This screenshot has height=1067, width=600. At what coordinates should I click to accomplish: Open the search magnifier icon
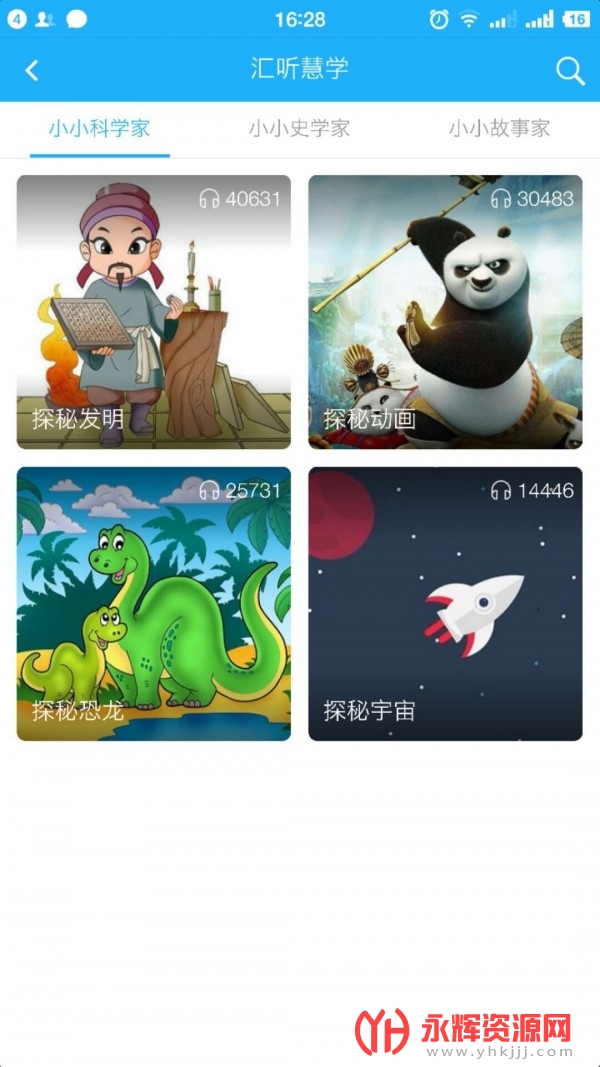pos(570,70)
